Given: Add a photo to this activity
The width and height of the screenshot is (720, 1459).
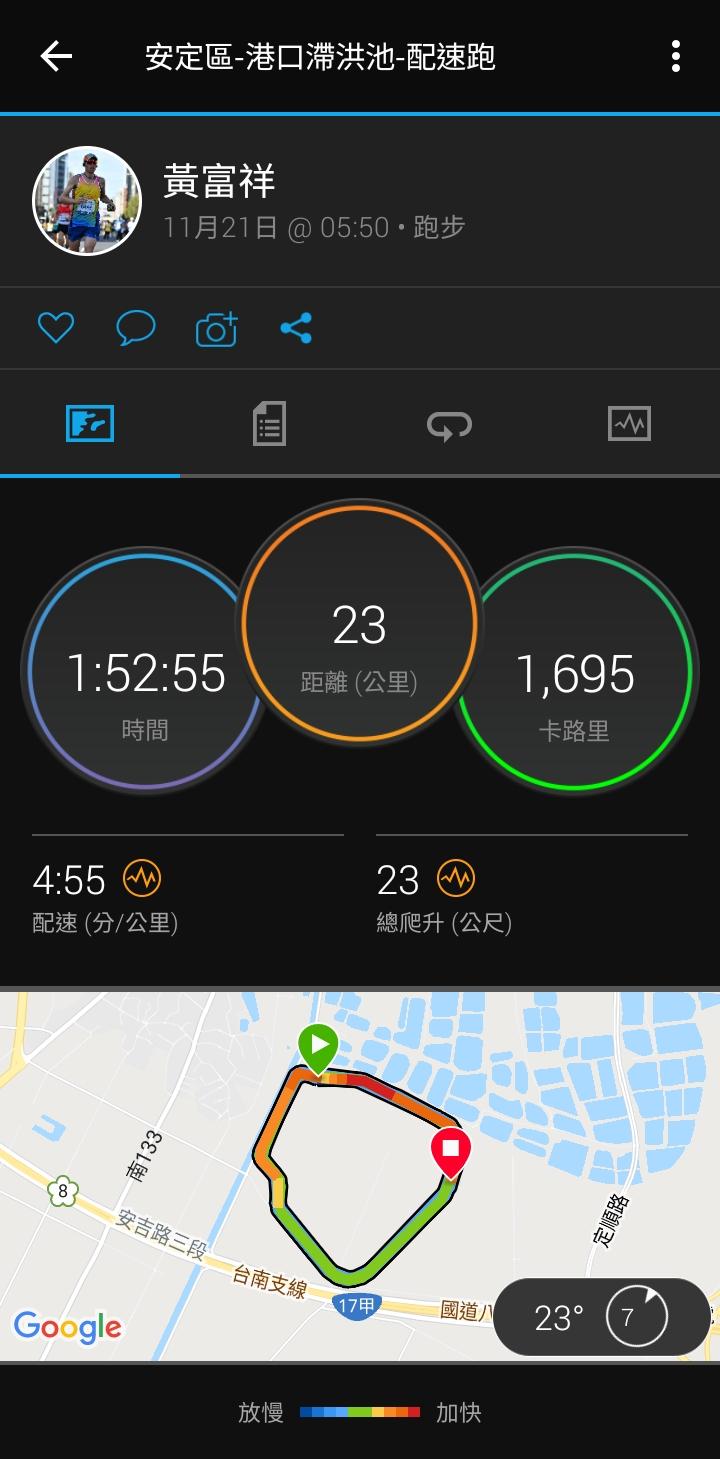Looking at the screenshot, I should (216, 329).
